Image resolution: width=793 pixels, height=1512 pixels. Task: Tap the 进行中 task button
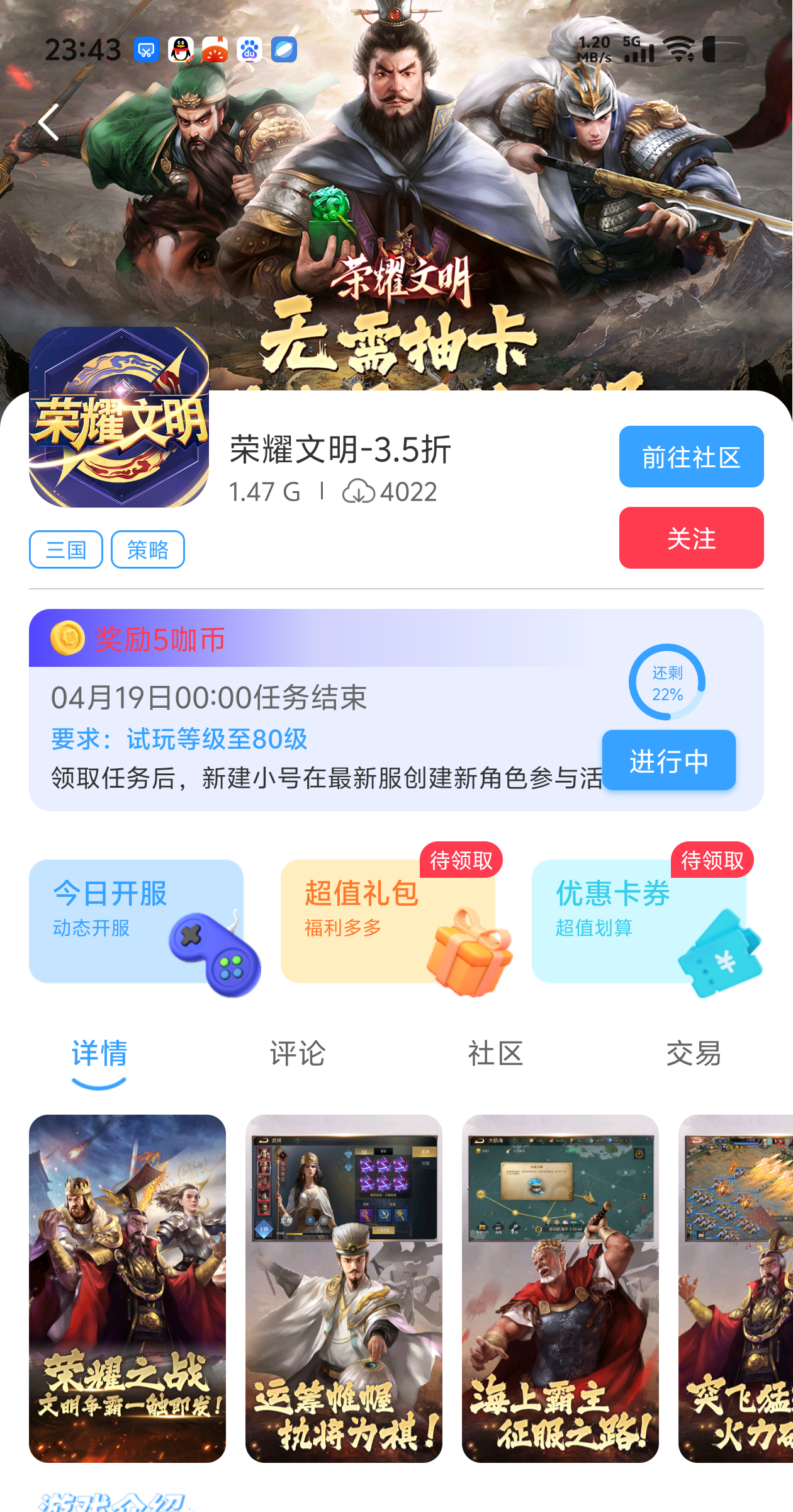pos(668,760)
